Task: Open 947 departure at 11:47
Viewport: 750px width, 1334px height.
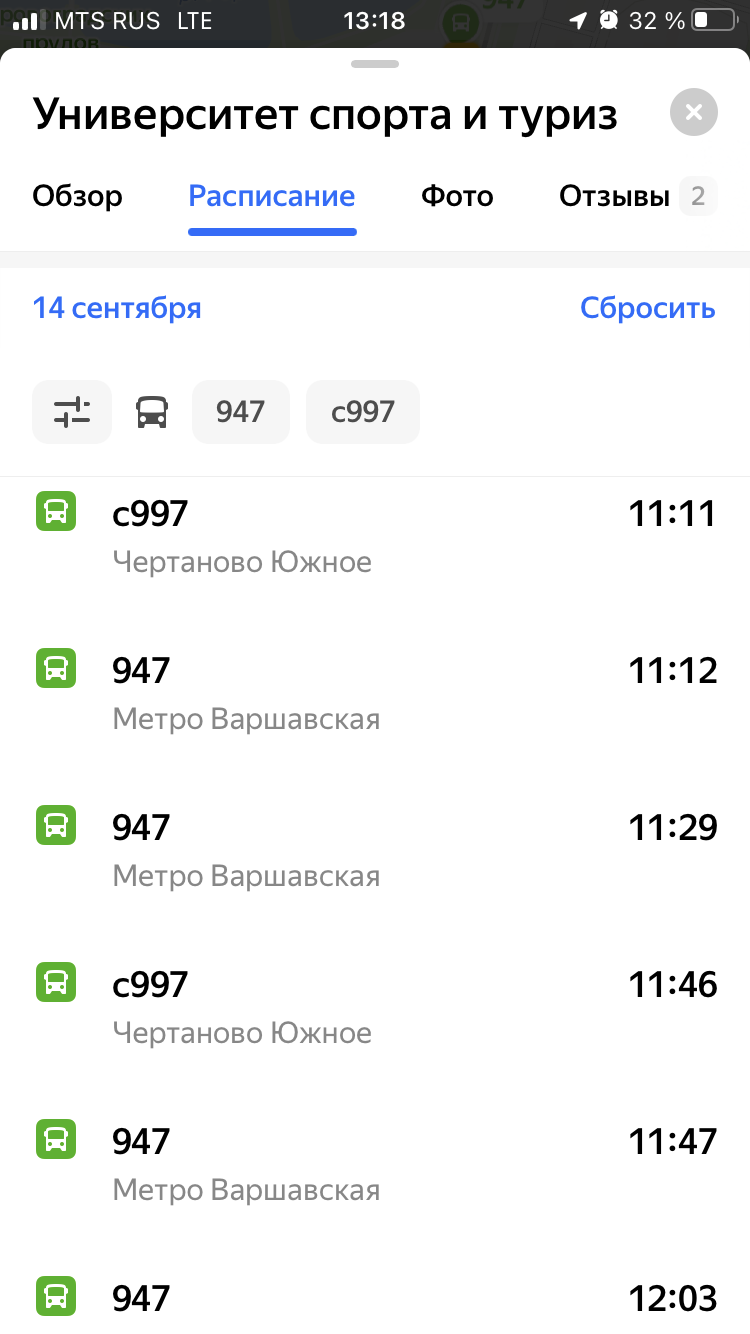Action: [375, 1163]
